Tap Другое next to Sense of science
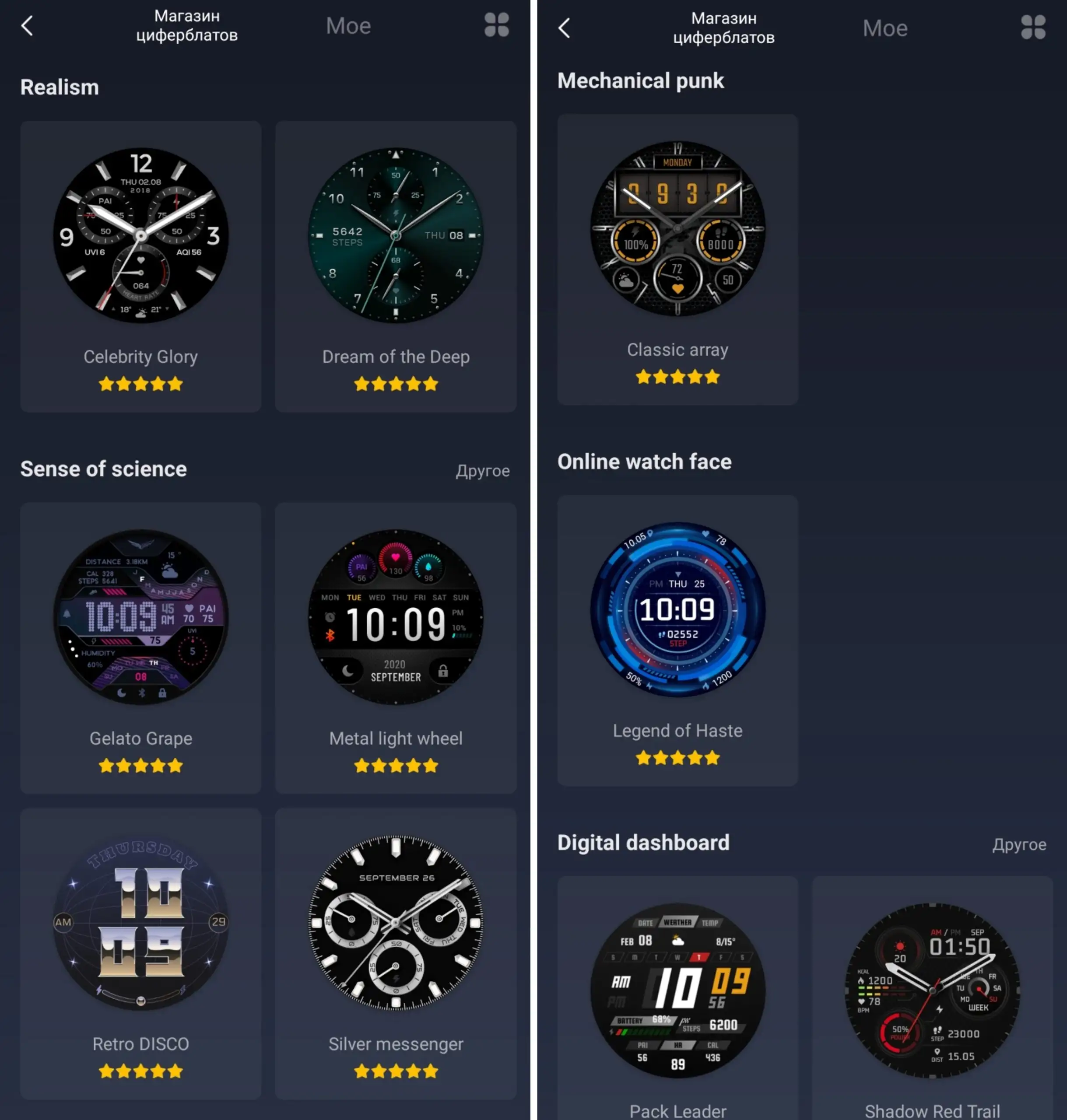 [482, 471]
